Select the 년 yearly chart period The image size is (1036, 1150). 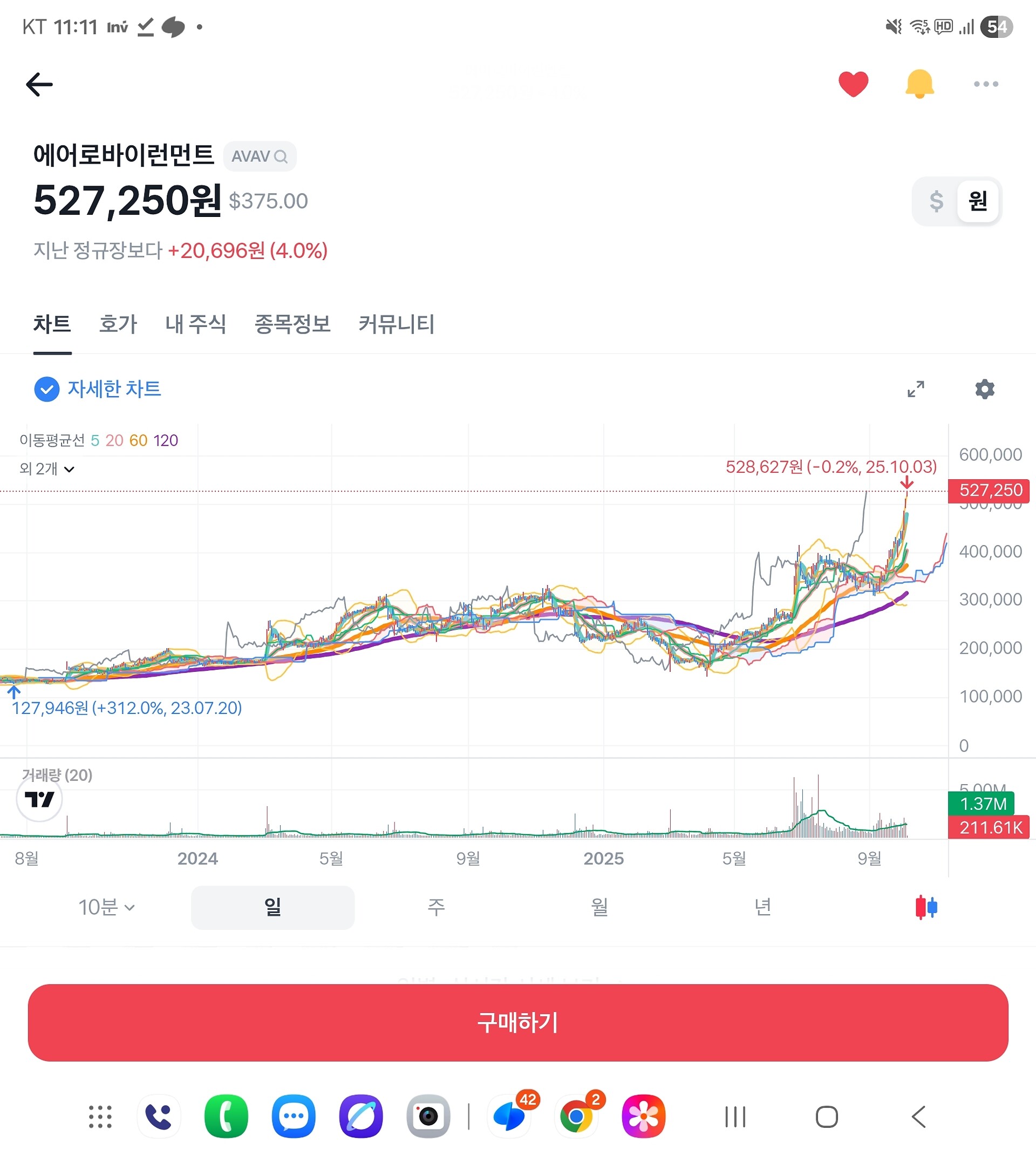pyautogui.click(x=763, y=908)
